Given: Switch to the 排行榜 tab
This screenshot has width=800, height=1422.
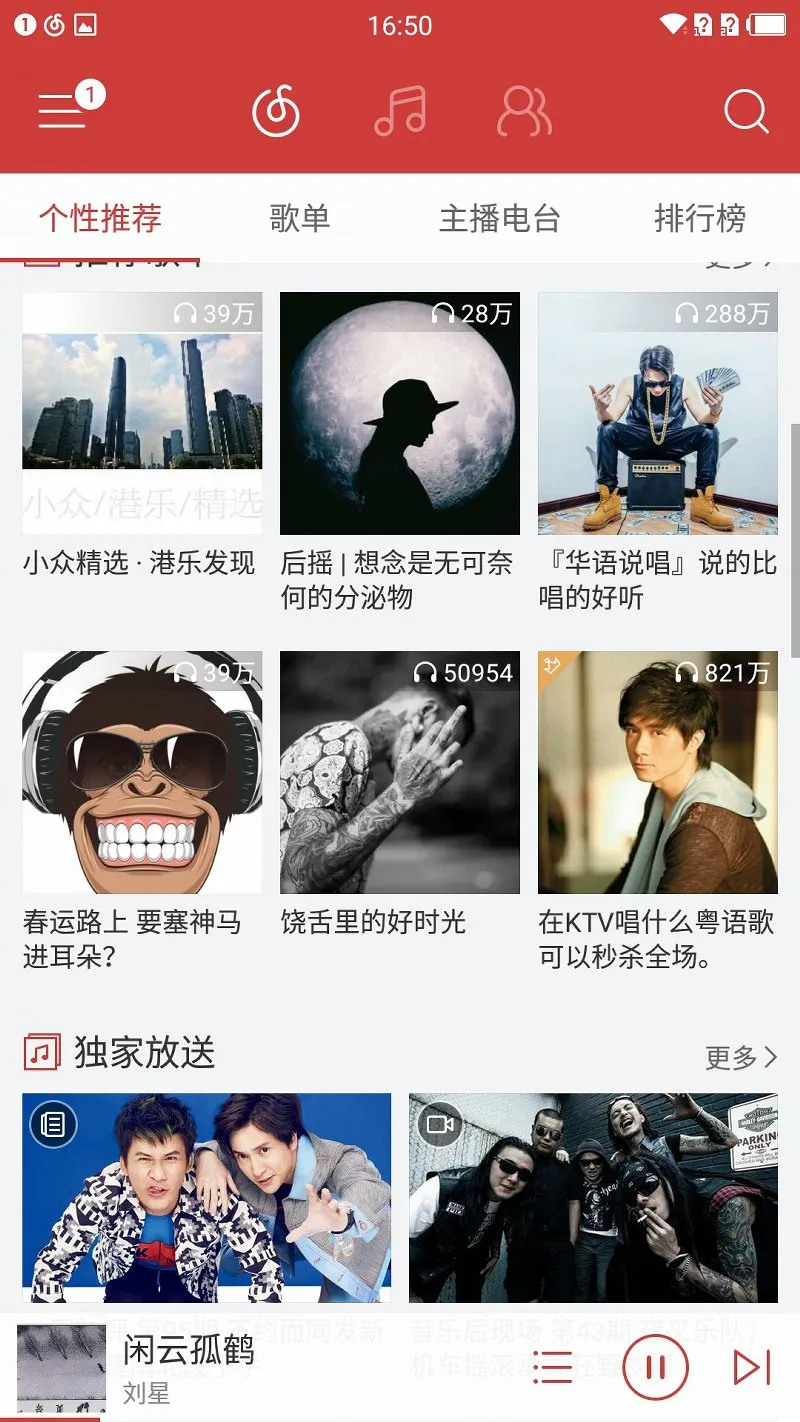Looking at the screenshot, I should click(700, 218).
